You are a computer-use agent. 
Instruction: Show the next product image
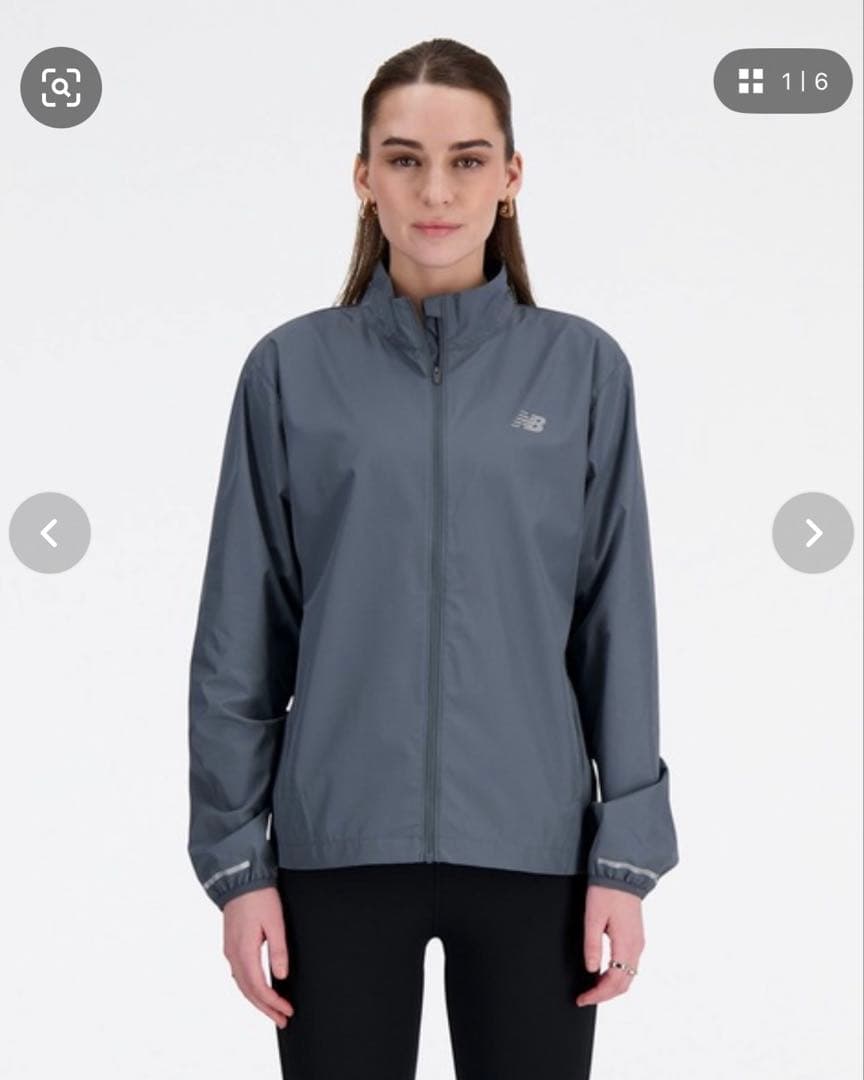click(813, 533)
